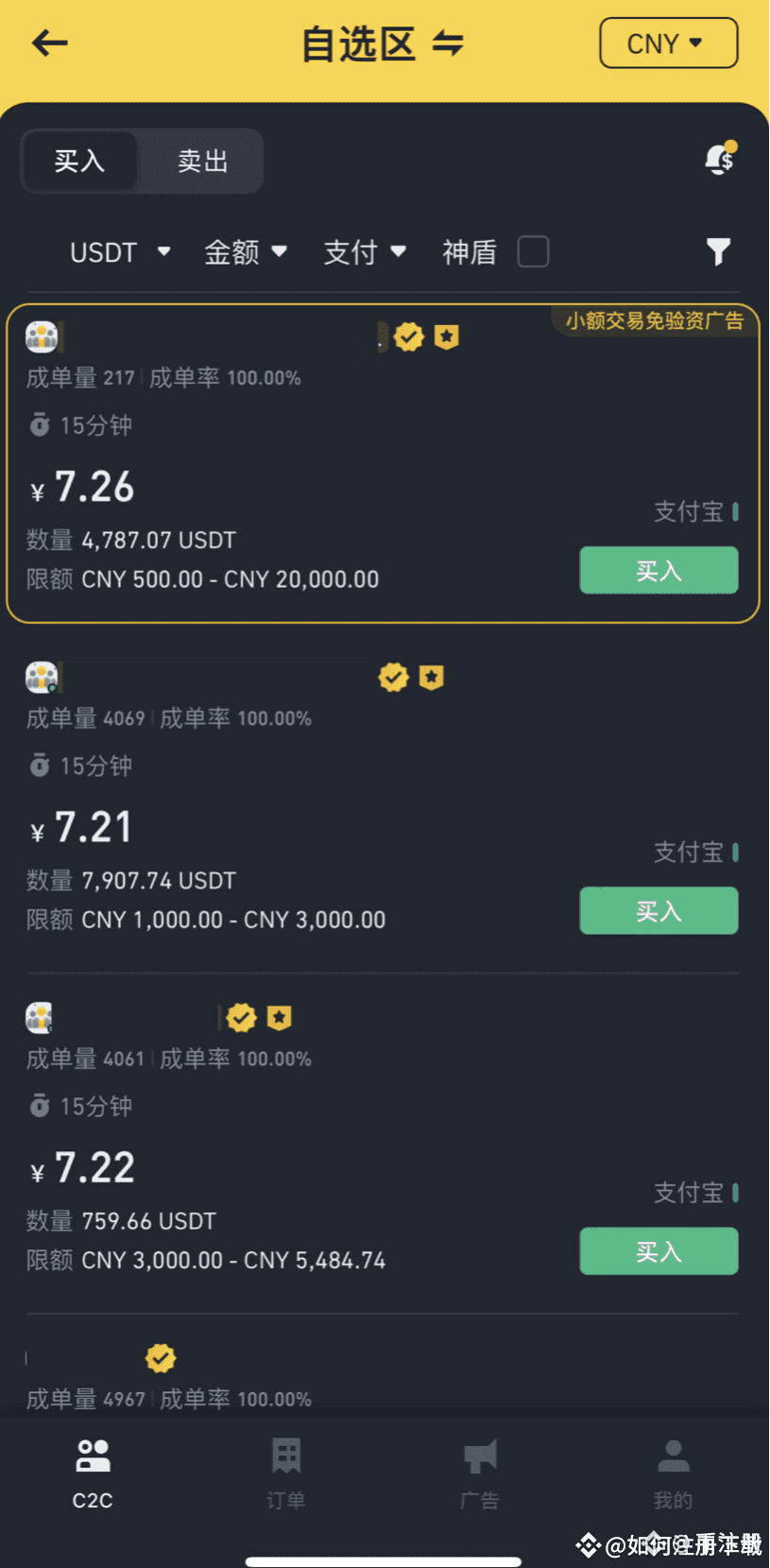Expand the USDT coin dropdown
Image resolution: width=770 pixels, height=1568 pixels.
(119, 252)
